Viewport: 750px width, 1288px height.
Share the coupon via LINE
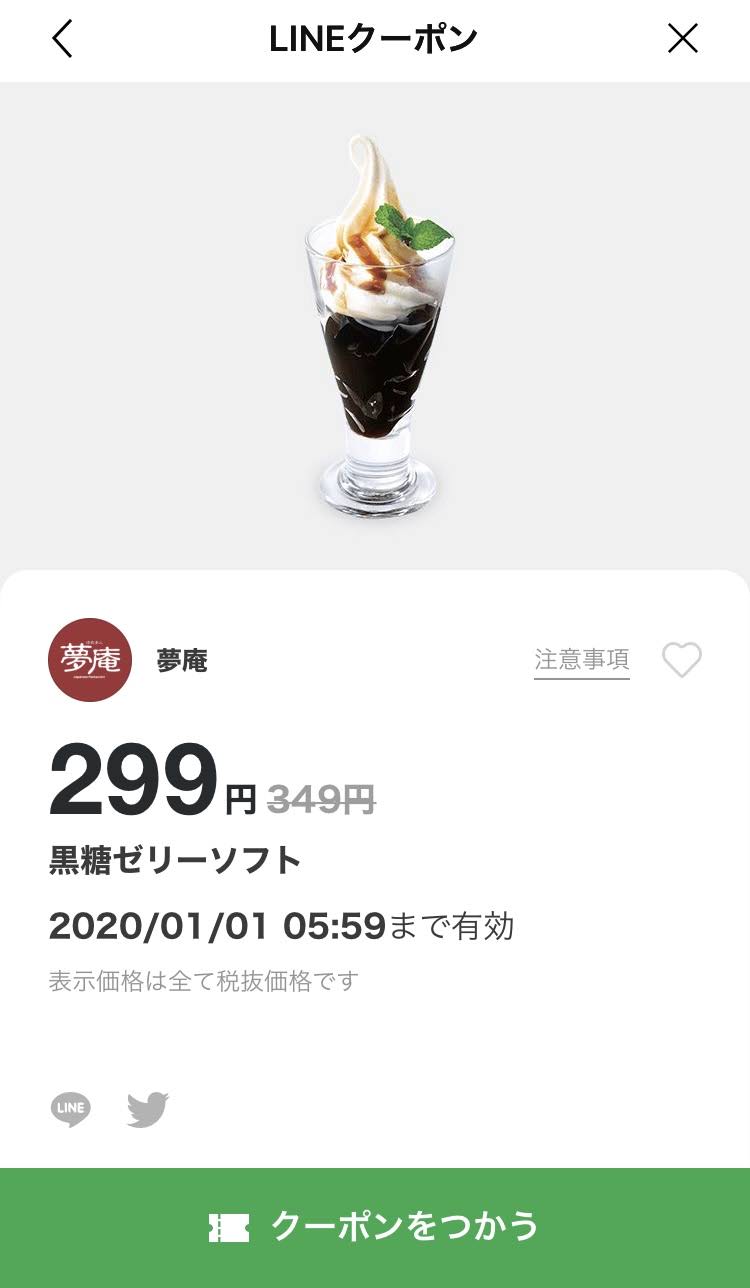(x=71, y=1109)
